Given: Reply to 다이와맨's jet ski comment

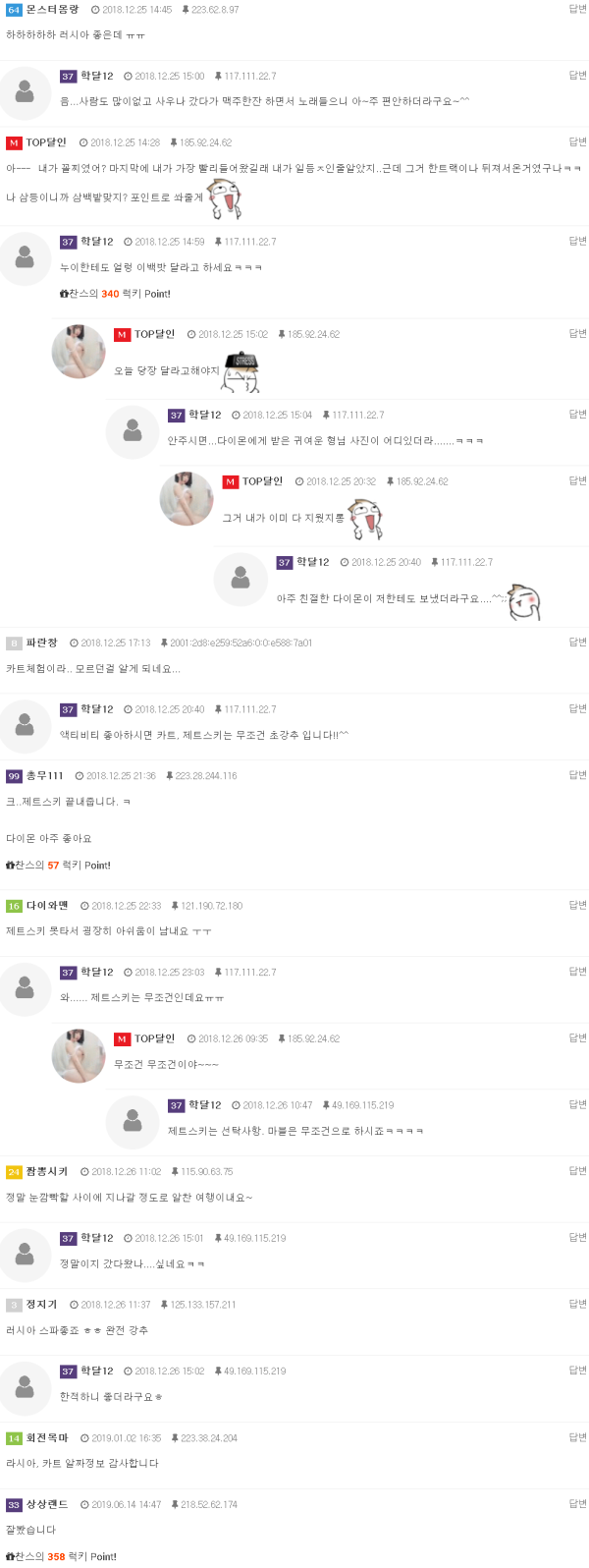Looking at the screenshot, I should (x=577, y=906).
